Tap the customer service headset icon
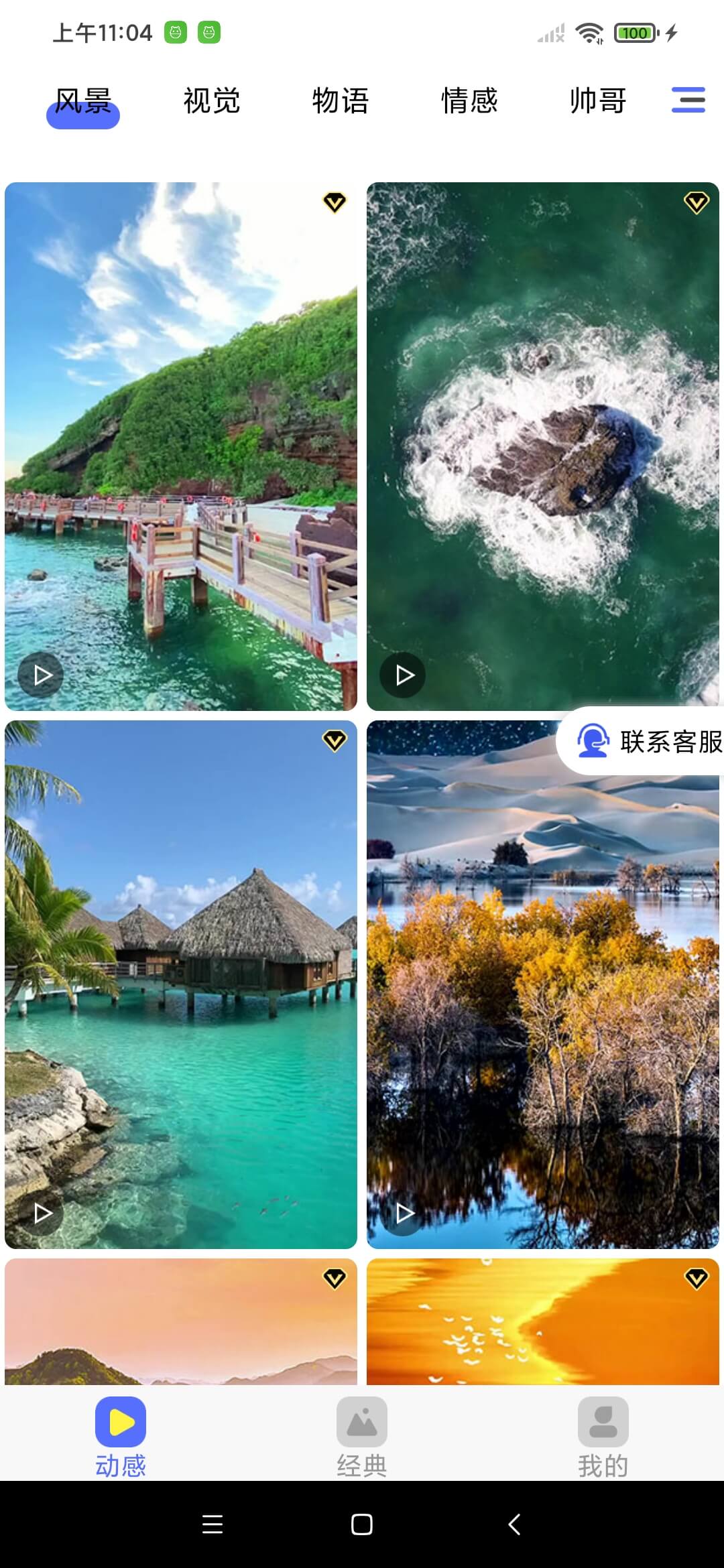 click(x=593, y=742)
